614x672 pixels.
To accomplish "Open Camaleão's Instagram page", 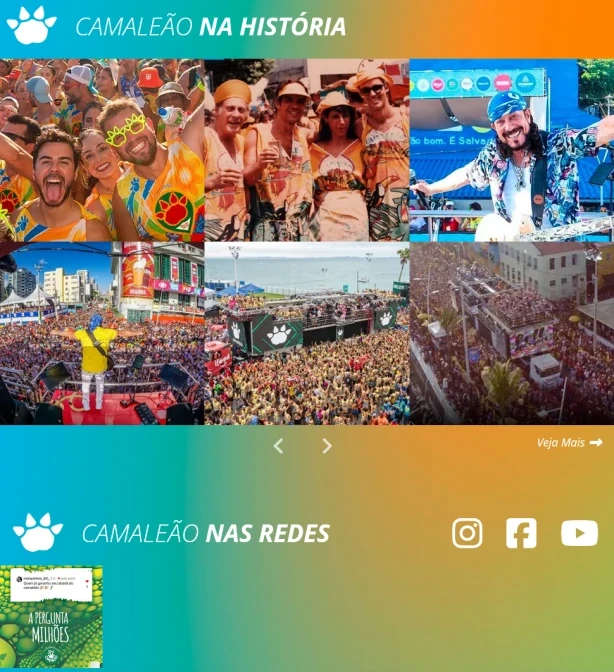I will (x=467, y=533).
